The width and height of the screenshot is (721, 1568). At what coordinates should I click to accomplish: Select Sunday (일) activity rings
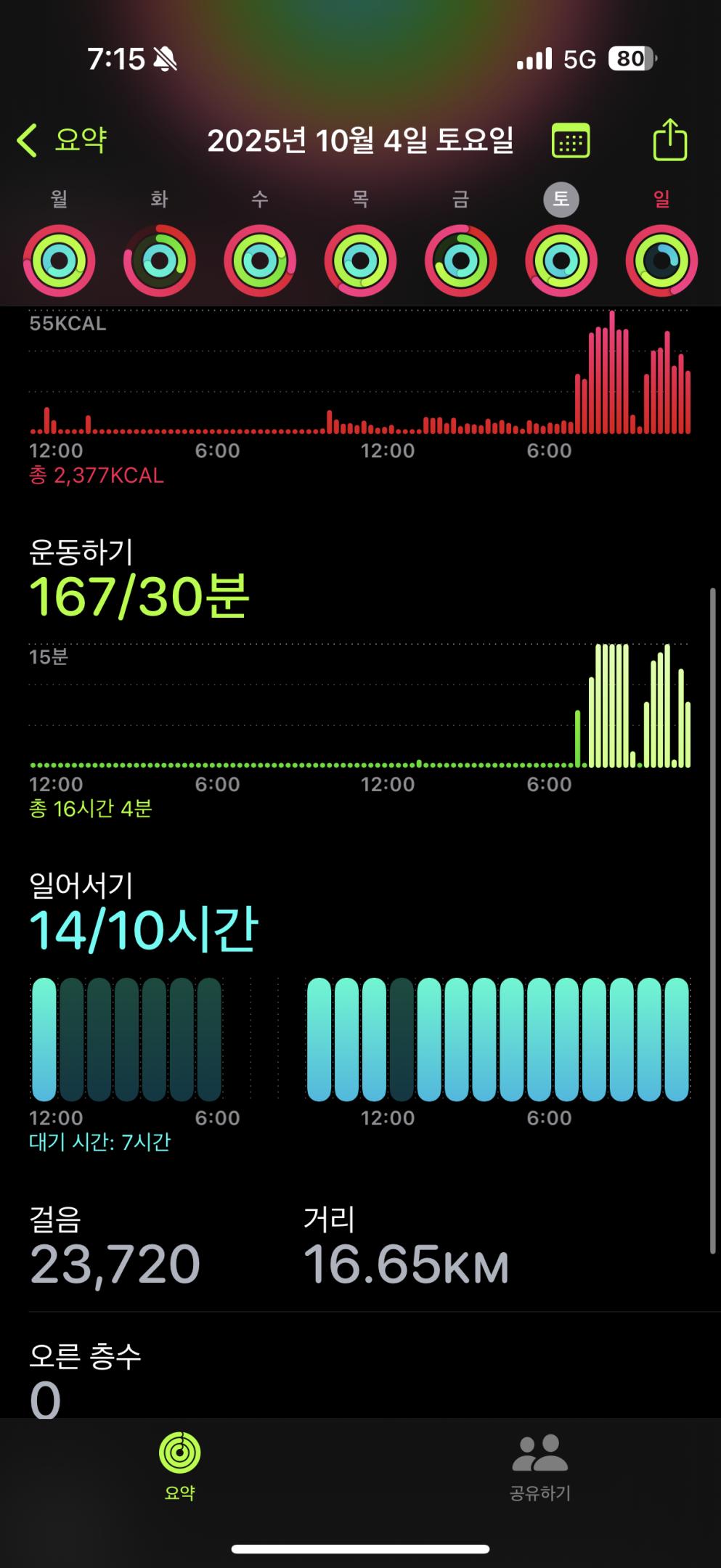pyautogui.click(x=661, y=261)
